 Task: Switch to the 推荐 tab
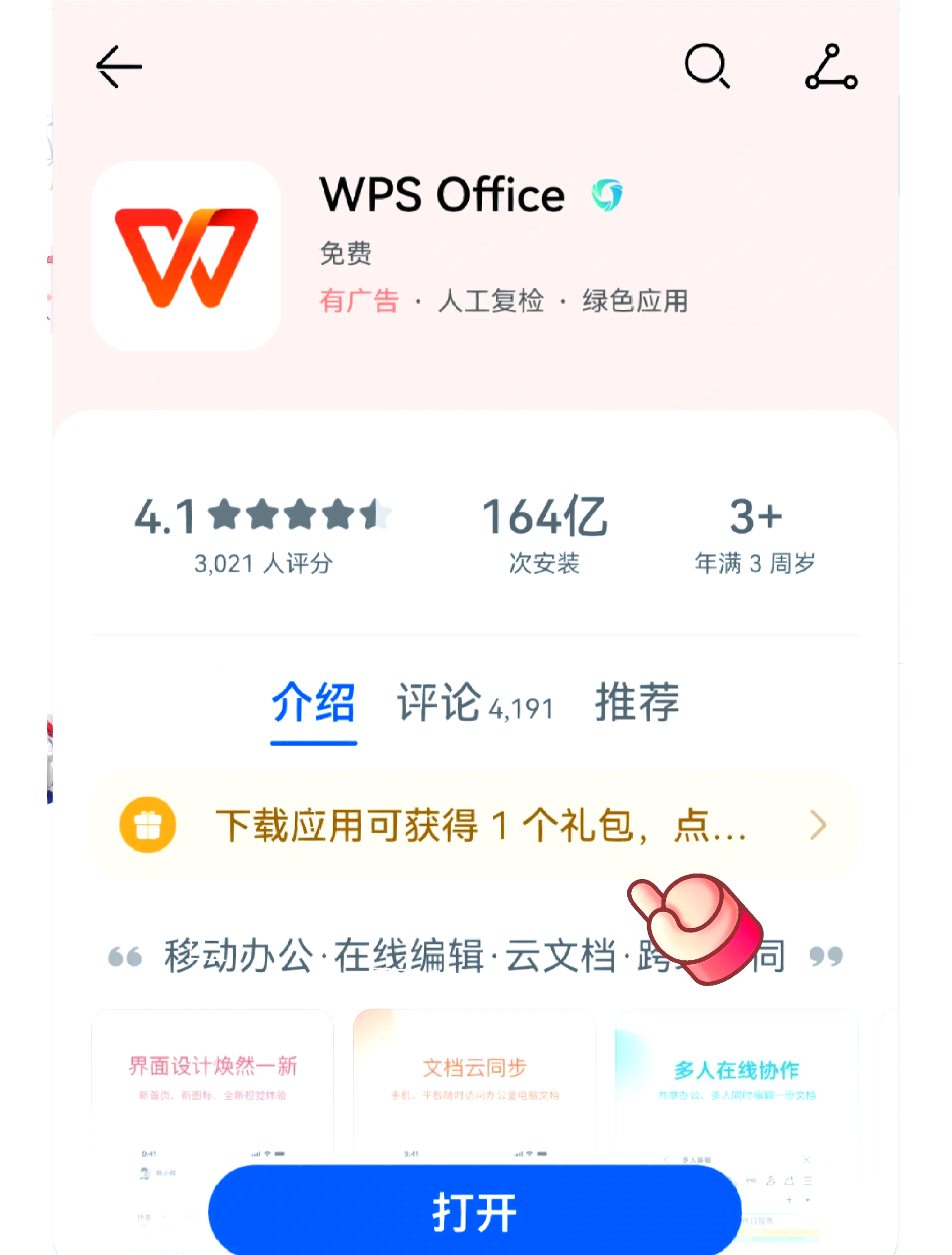pyautogui.click(x=636, y=703)
